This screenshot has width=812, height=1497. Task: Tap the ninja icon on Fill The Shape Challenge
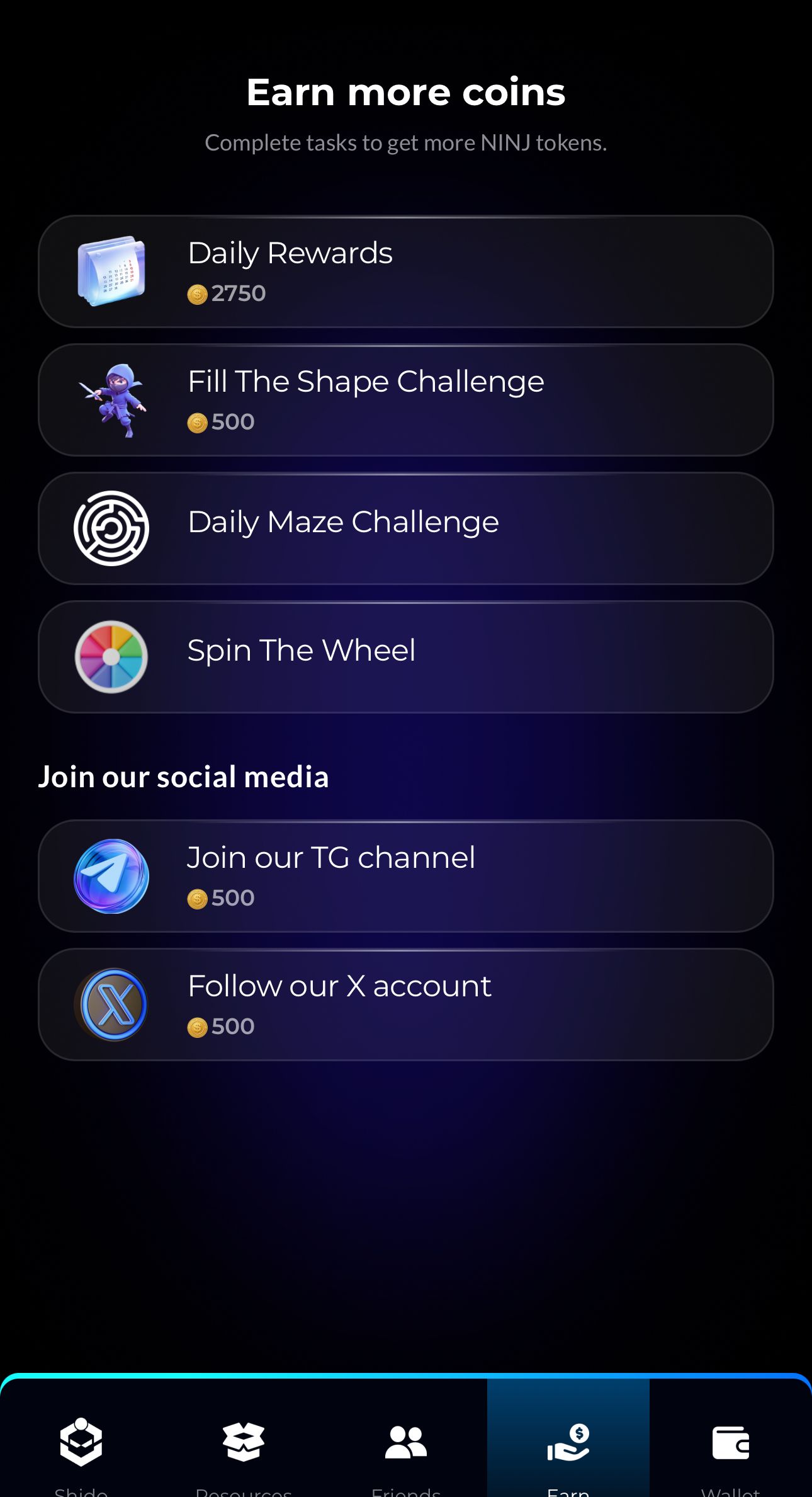(x=112, y=399)
